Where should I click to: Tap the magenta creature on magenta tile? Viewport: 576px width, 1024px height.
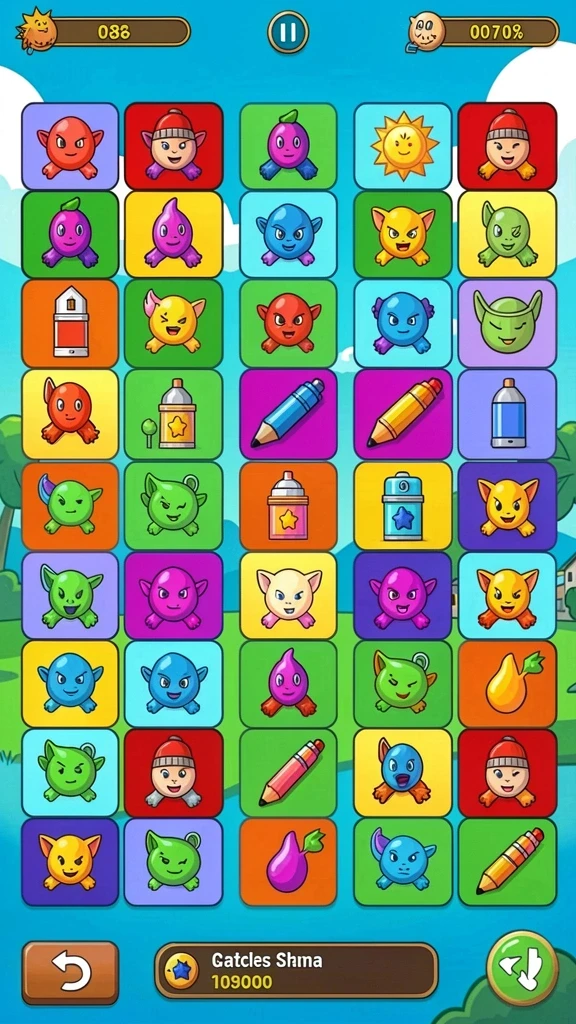[174, 595]
